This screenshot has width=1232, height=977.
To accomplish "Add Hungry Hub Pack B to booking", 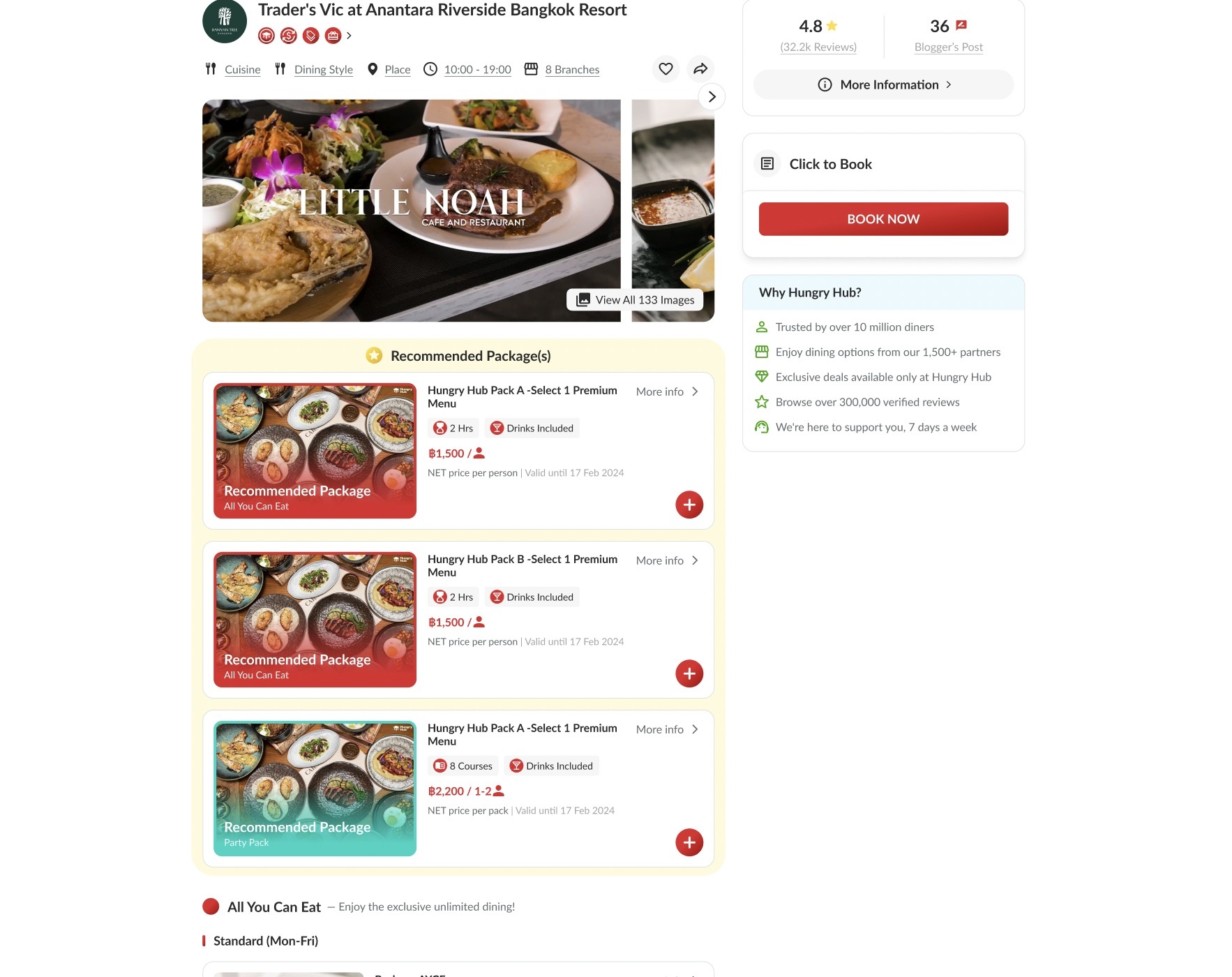I will coord(689,673).
